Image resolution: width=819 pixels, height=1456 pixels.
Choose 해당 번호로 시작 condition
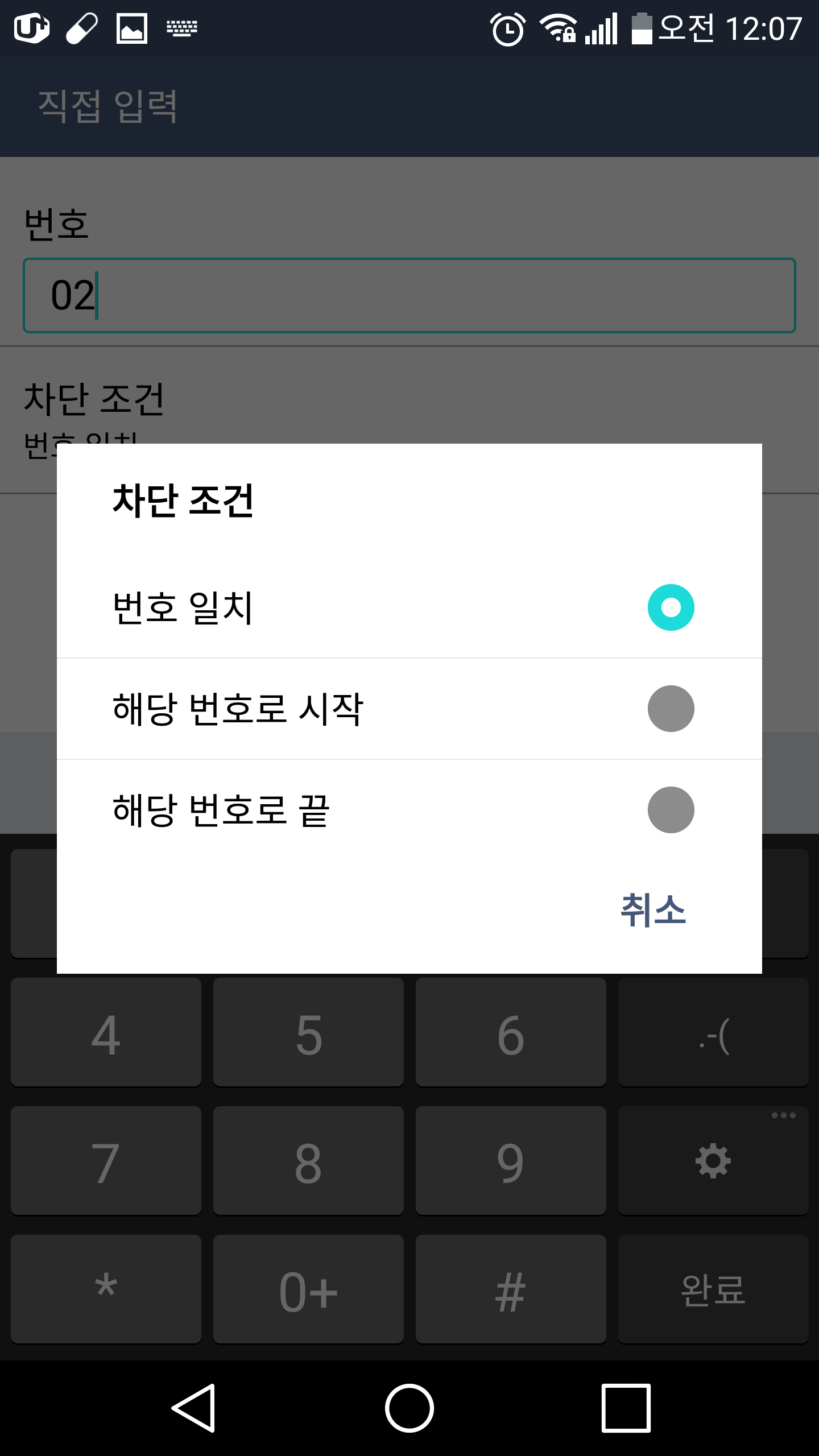(x=409, y=709)
